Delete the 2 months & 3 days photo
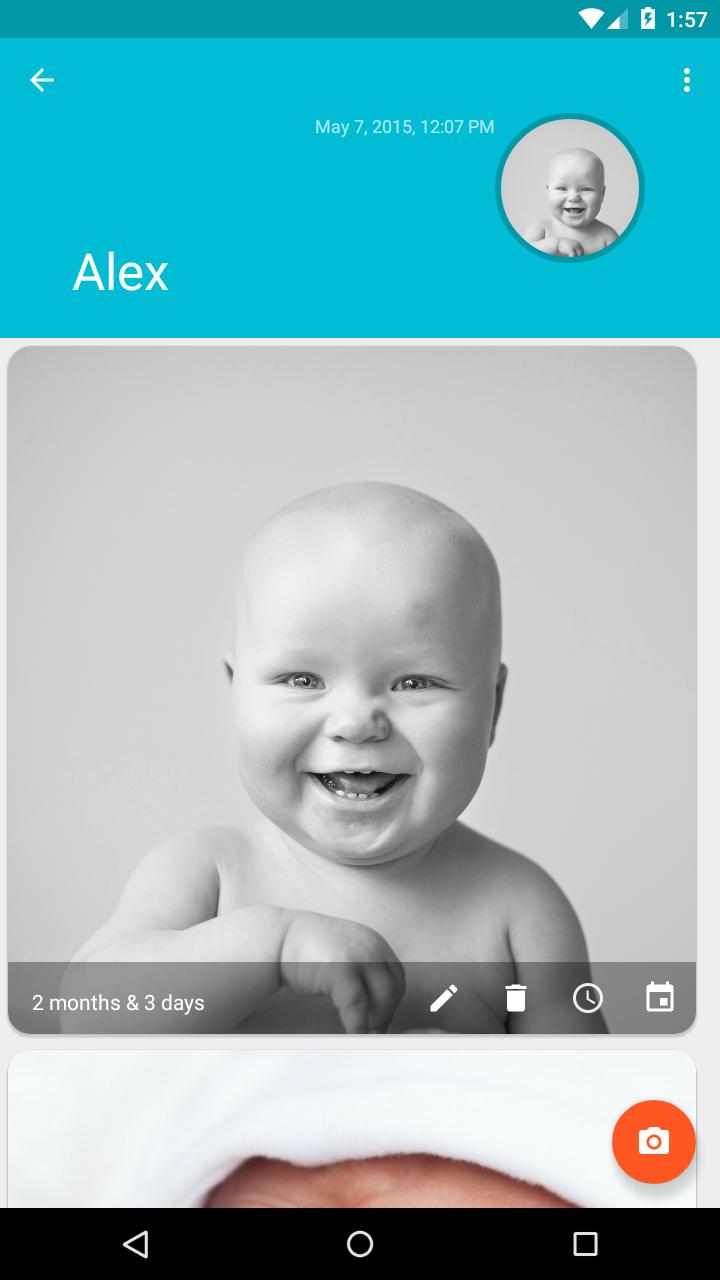This screenshot has width=720, height=1280. 516,998
